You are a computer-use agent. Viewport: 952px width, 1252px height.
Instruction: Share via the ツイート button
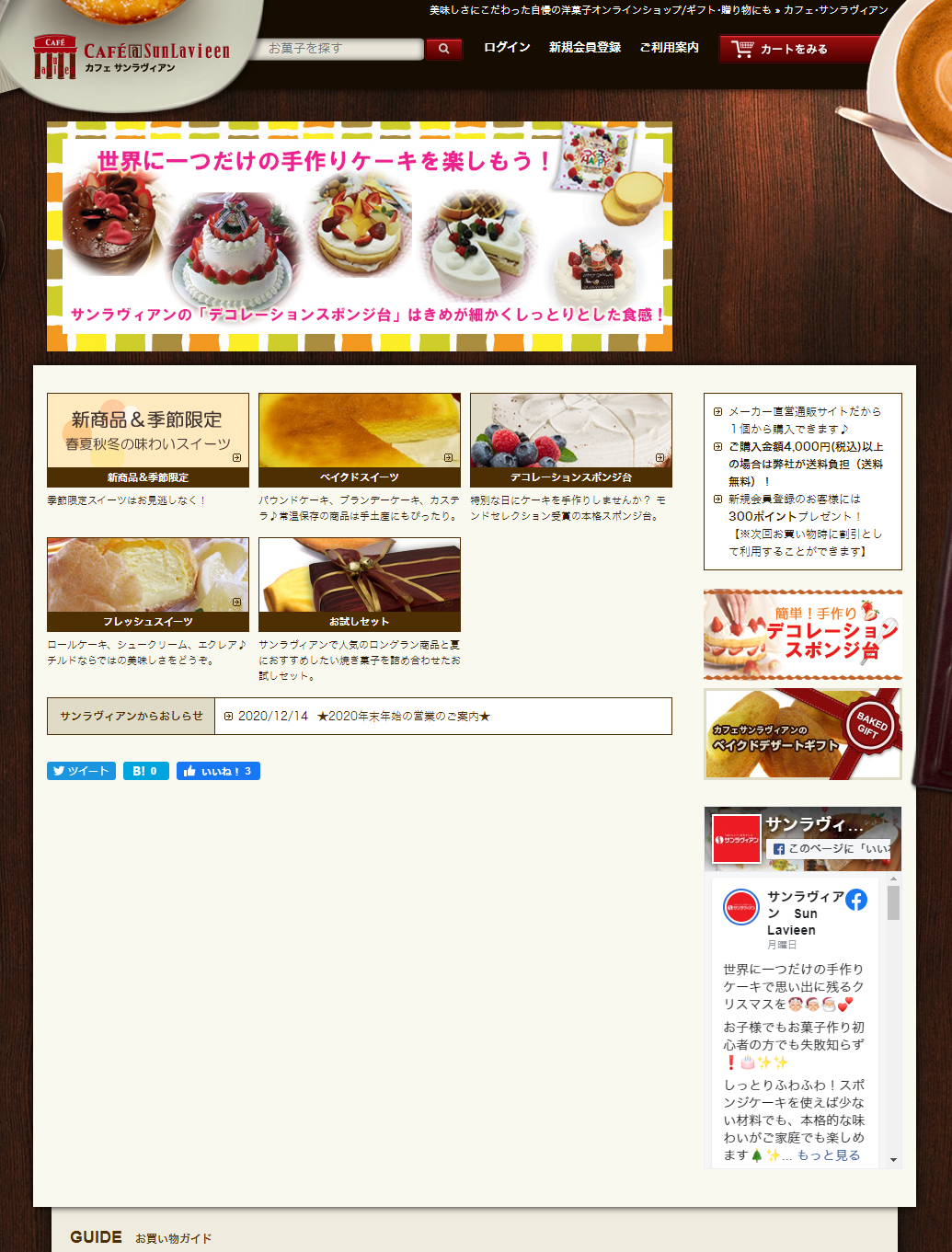coord(81,771)
